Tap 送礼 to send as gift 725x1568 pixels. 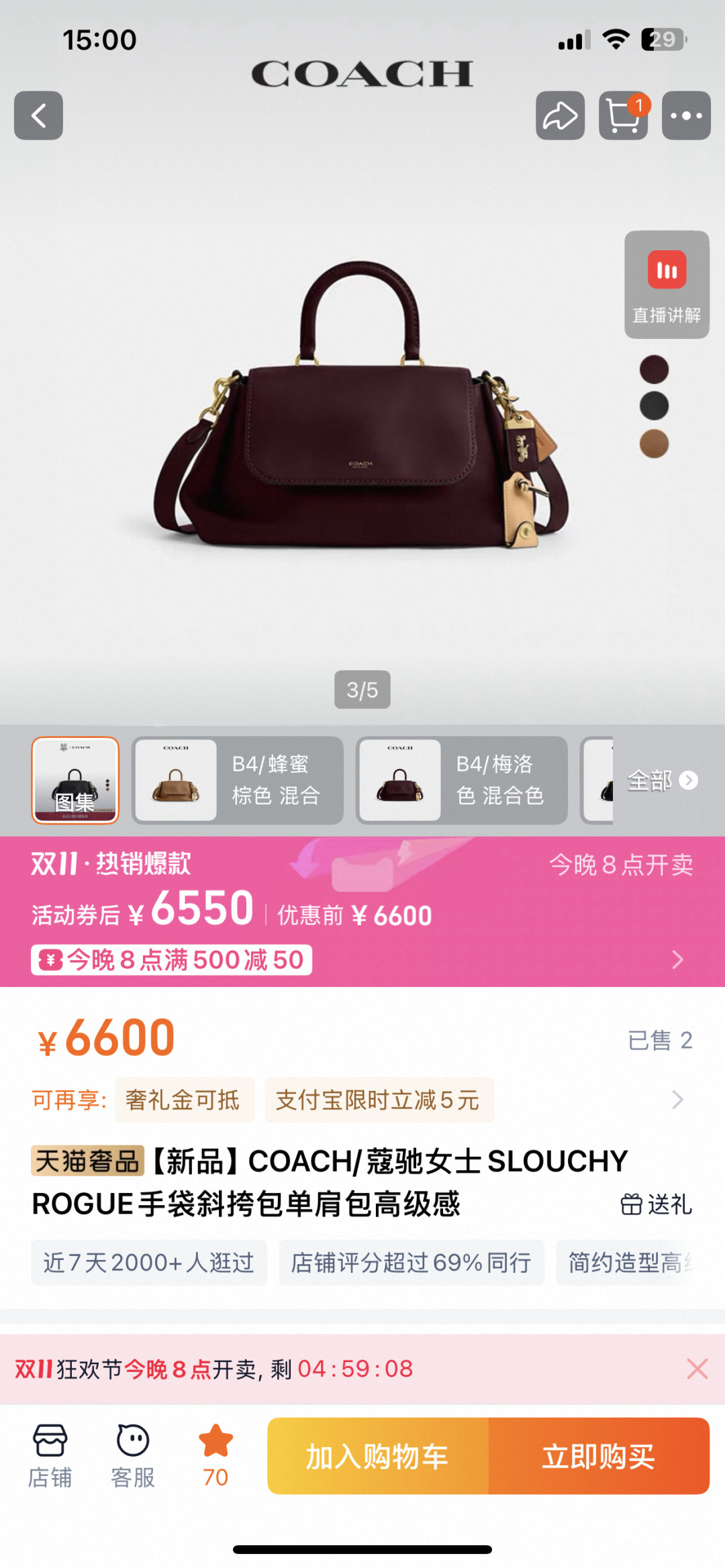[x=656, y=1204]
